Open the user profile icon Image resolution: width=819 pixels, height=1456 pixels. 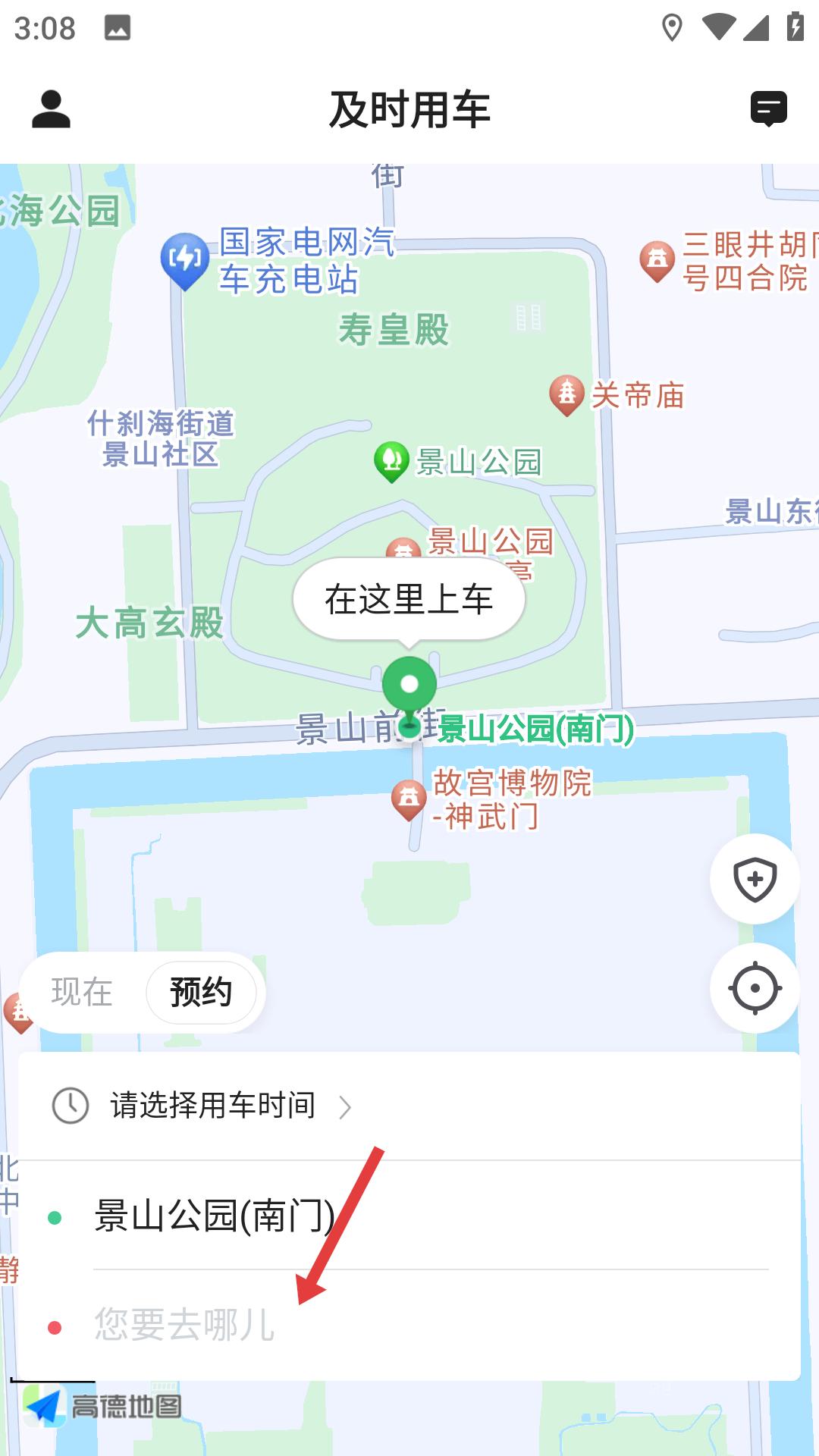51,108
